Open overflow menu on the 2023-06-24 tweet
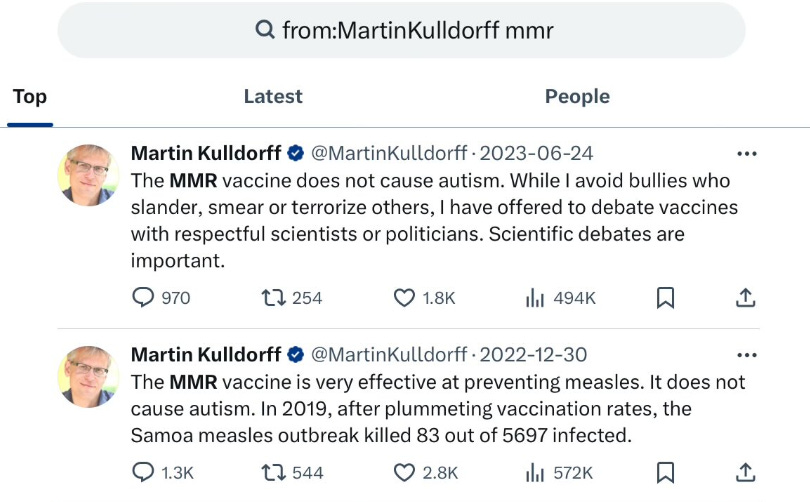Viewport: 810px width, 502px height. pos(746,154)
